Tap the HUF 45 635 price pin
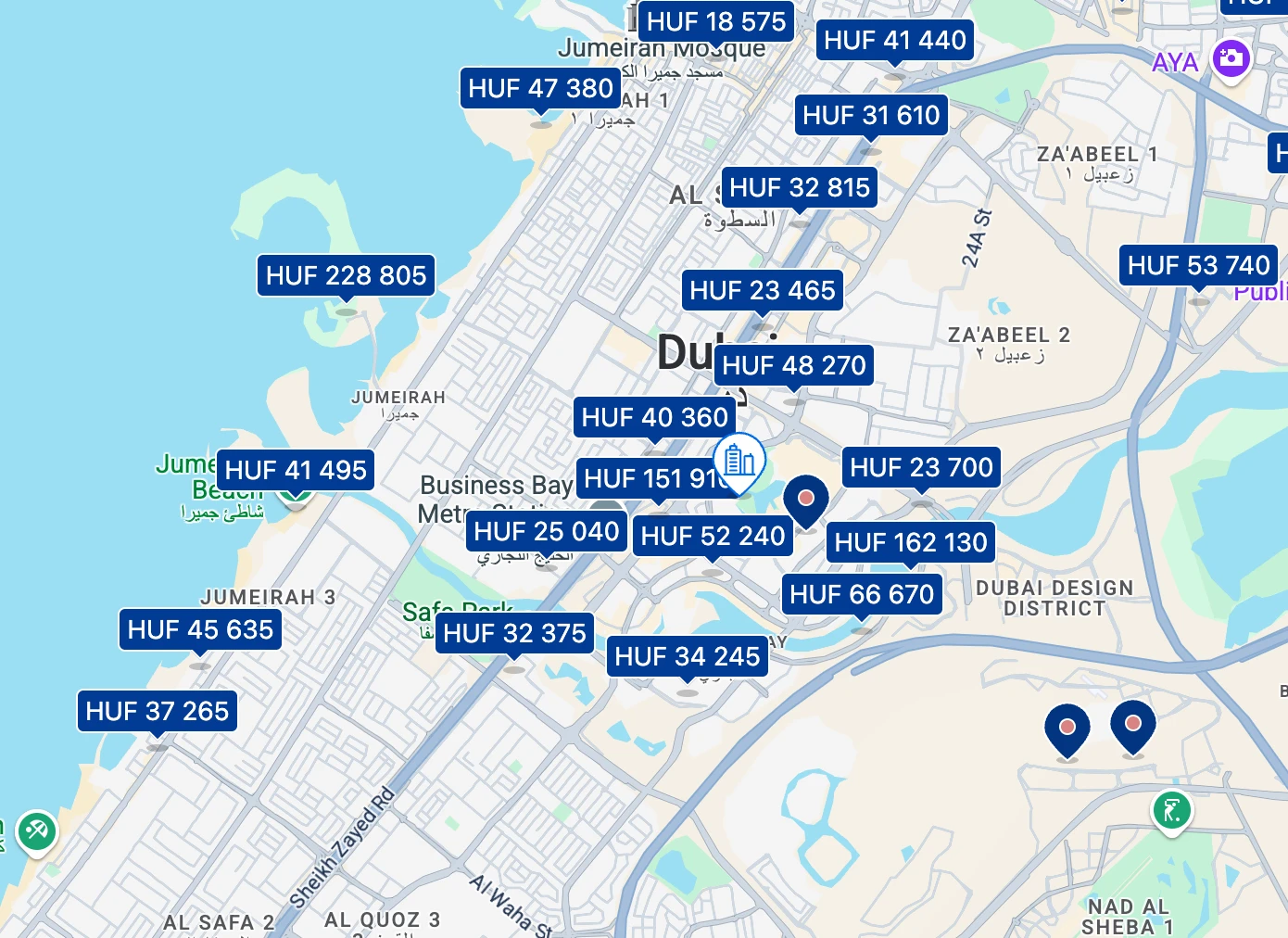This screenshot has height=938, width=1288. click(x=200, y=630)
